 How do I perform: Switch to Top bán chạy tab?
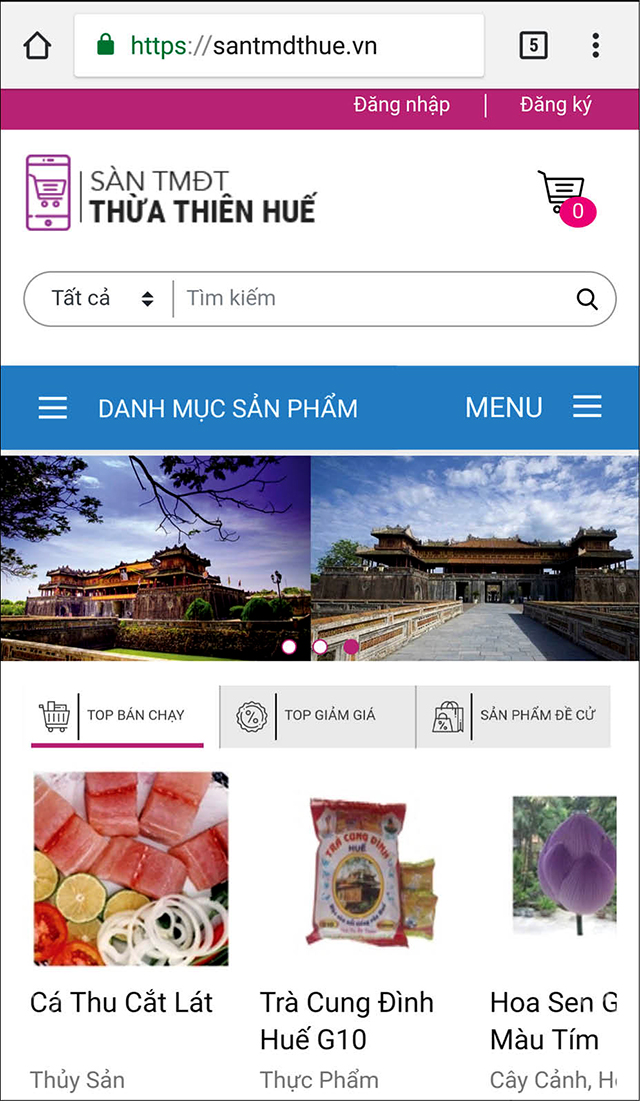click(x=117, y=715)
